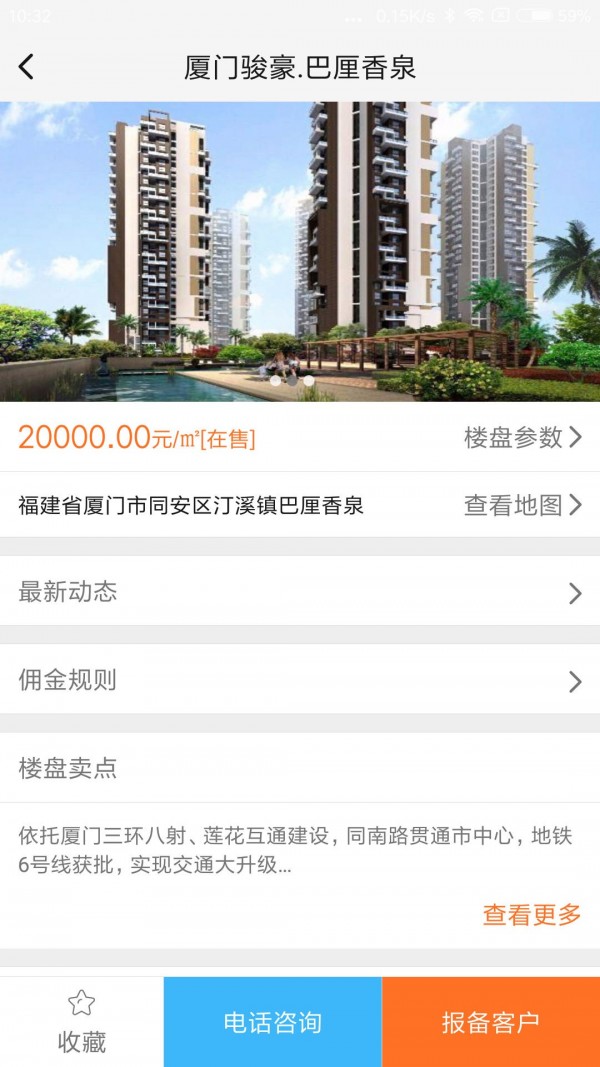Open the 最新动态 row
Image resolution: width=600 pixels, height=1067 pixels.
[300, 592]
